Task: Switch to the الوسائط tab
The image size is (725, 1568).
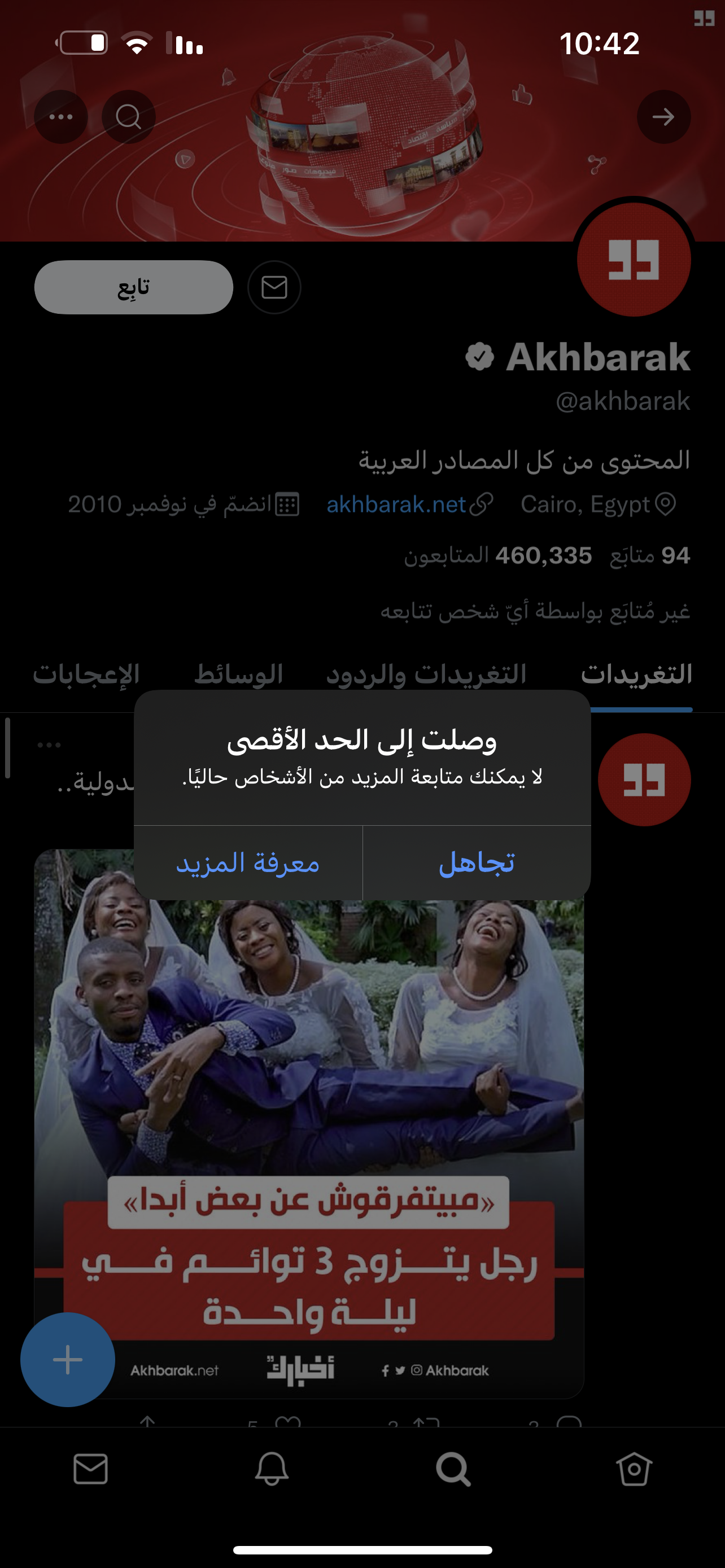Action: point(239,674)
